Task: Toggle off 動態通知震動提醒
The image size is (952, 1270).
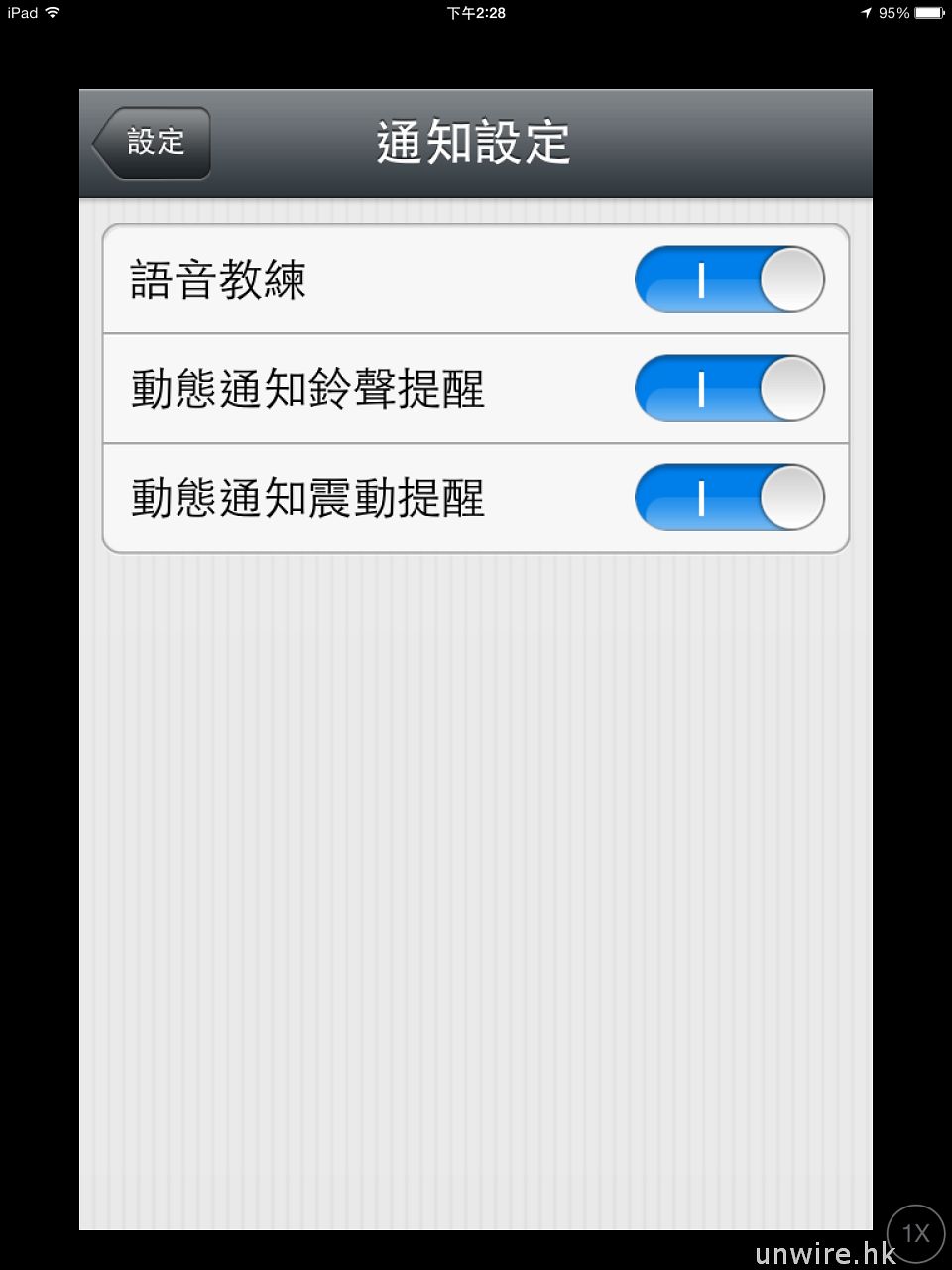Action: (729, 498)
